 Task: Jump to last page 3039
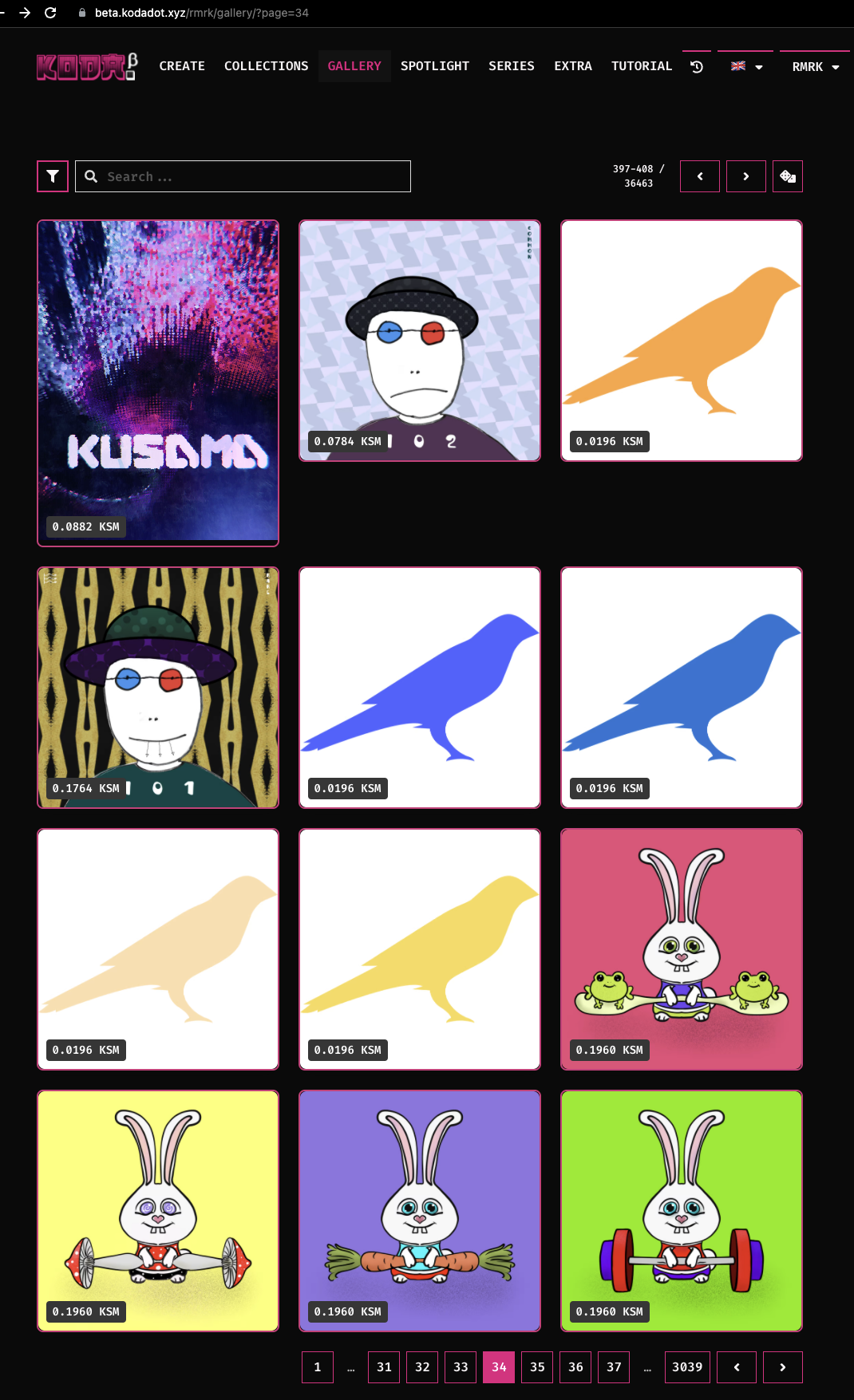pos(687,1367)
